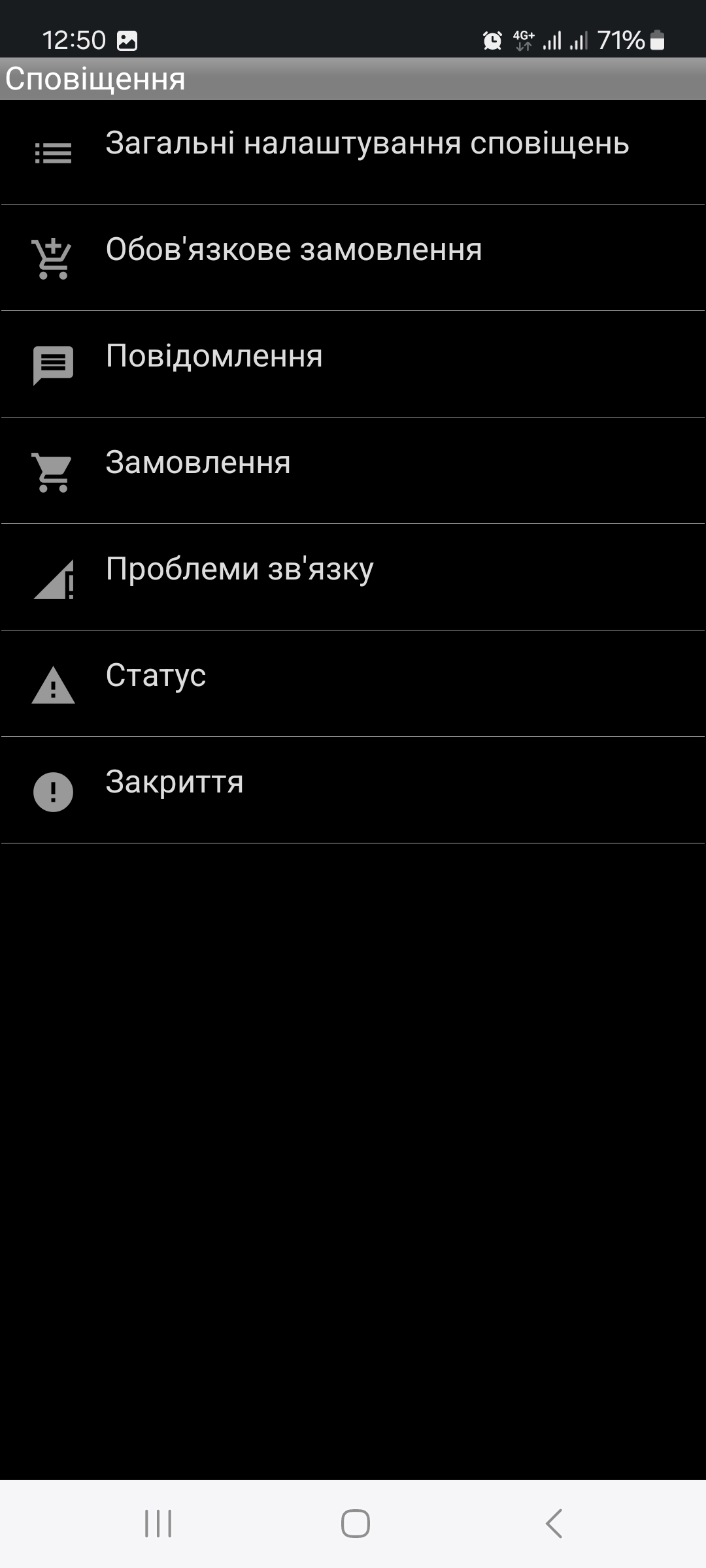The height and width of the screenshot is (1568, 706).
Task: Go to Проблеми зв'язку settings
Action: pyautogui.click(x=353, y=577)
